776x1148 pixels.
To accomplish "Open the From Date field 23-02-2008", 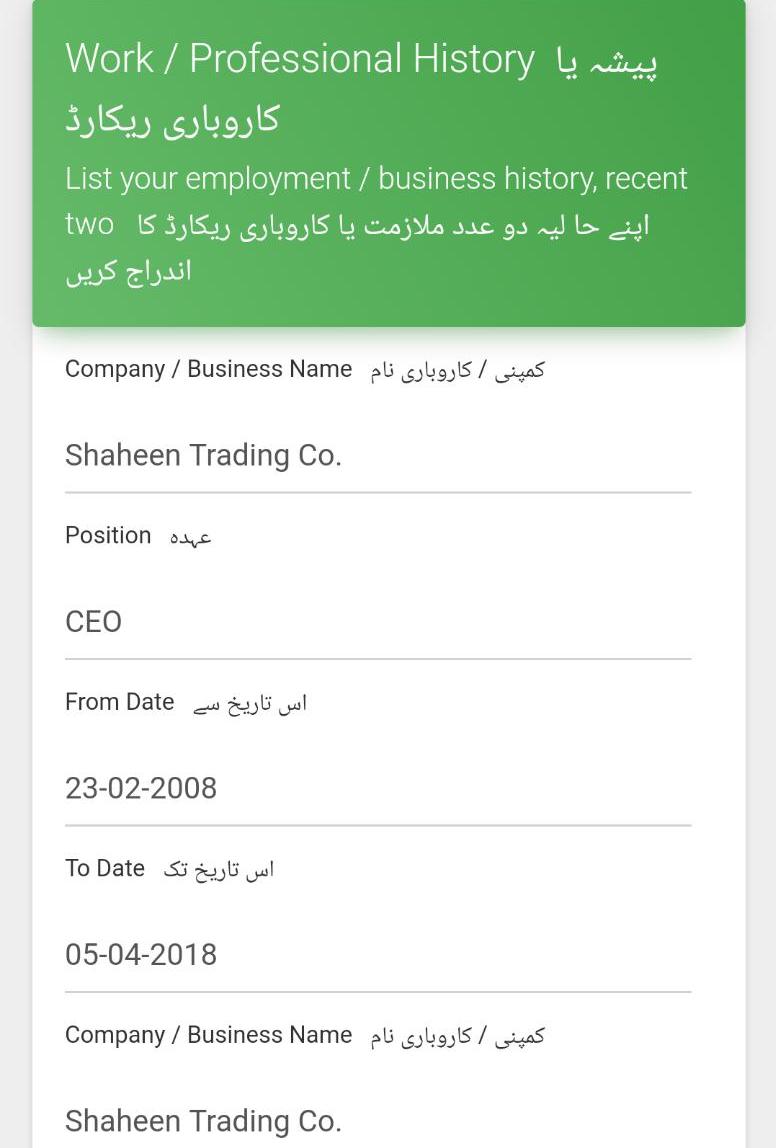I will click(377, 788).
